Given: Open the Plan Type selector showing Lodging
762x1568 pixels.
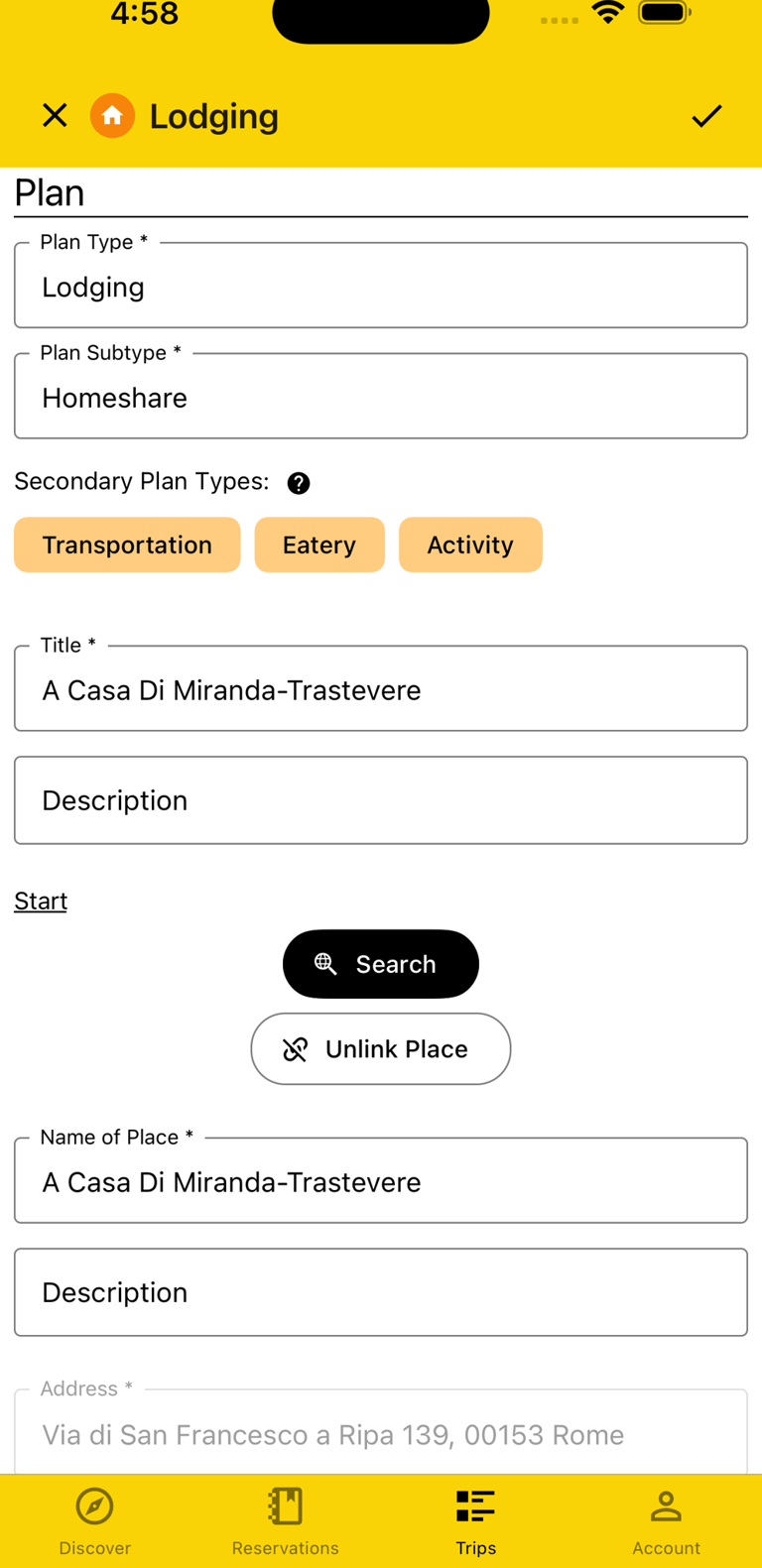Looking at the screenshot, I should 381,286.
